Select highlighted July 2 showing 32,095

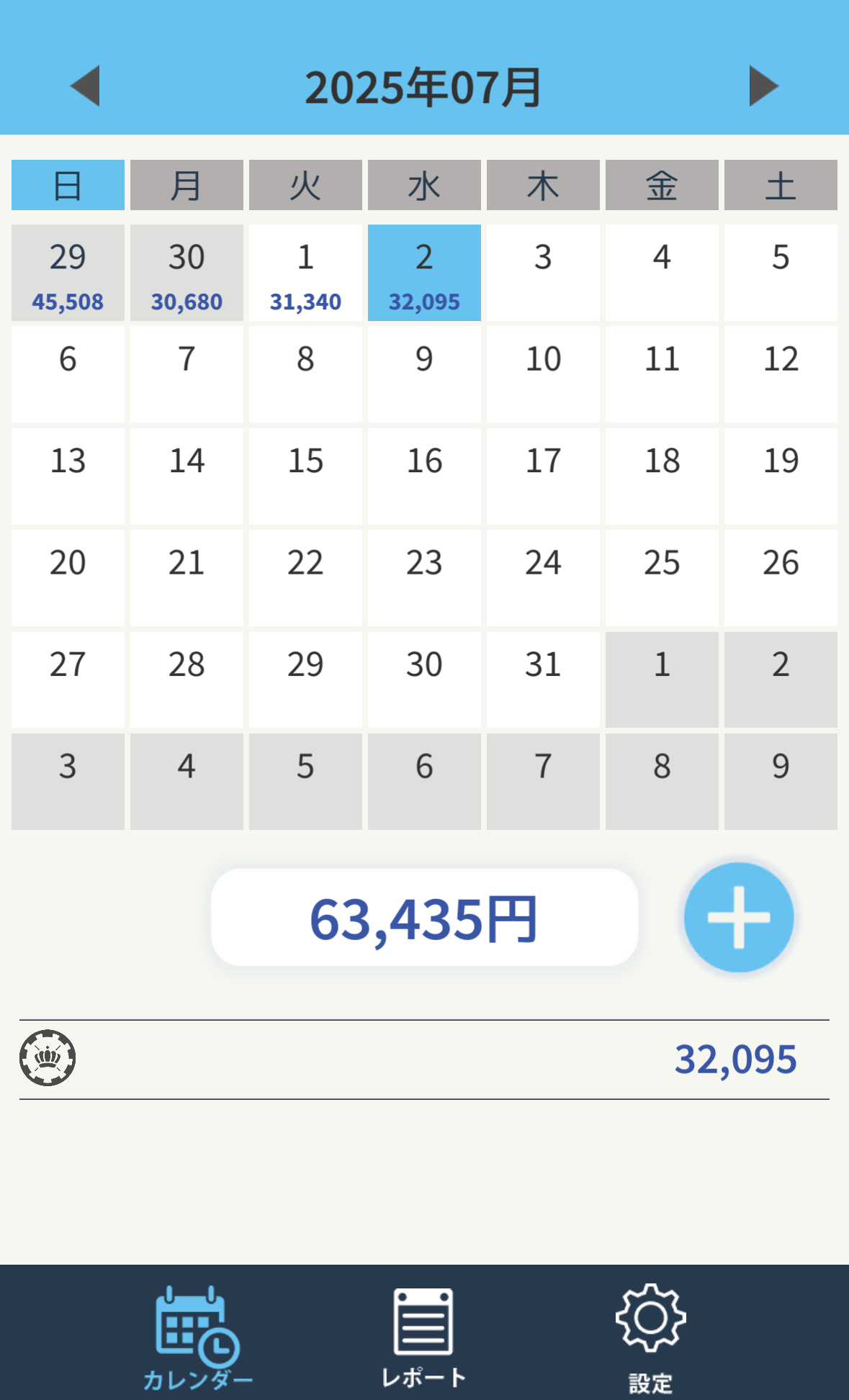424,273
